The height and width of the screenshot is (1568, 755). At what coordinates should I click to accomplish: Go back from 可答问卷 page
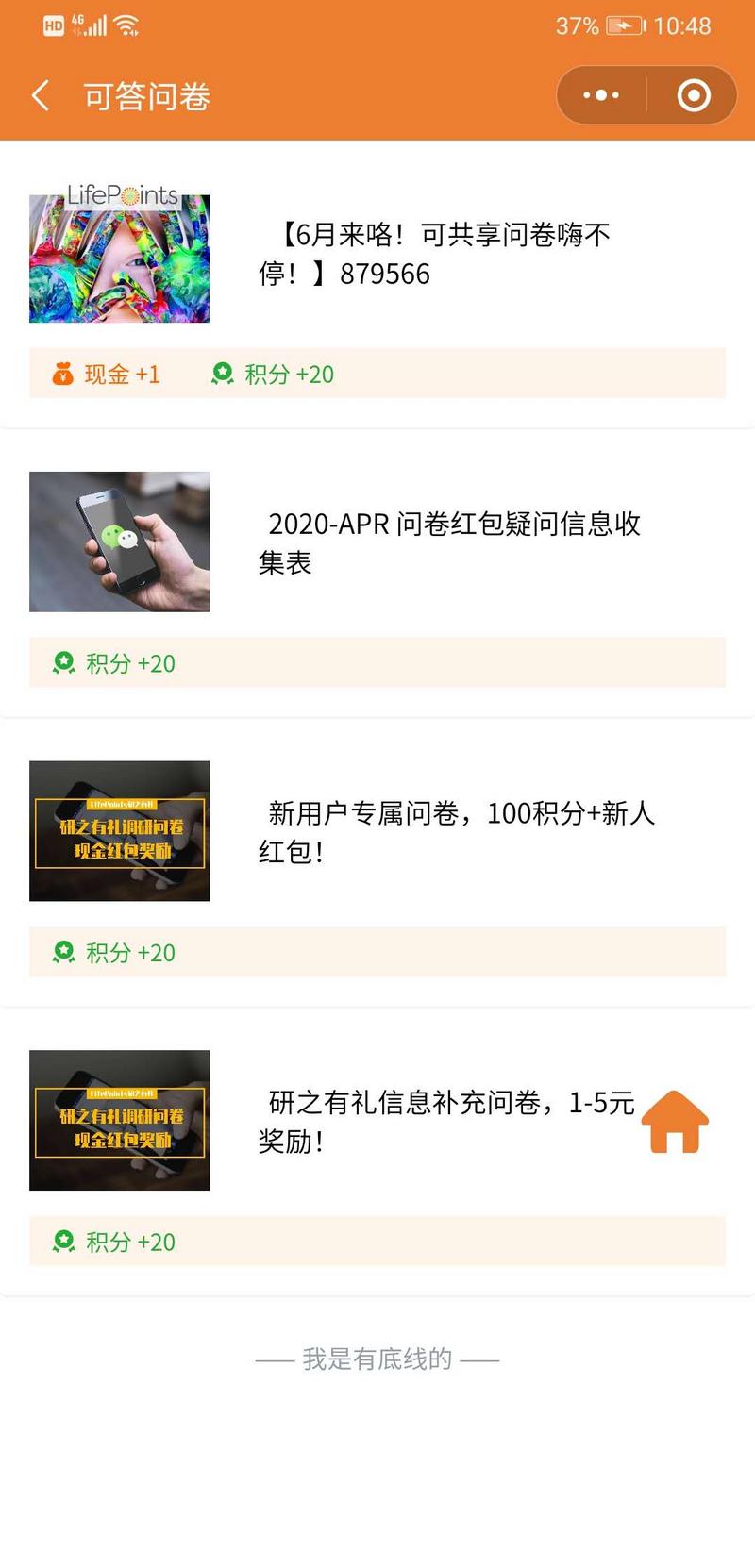[41, 95]
